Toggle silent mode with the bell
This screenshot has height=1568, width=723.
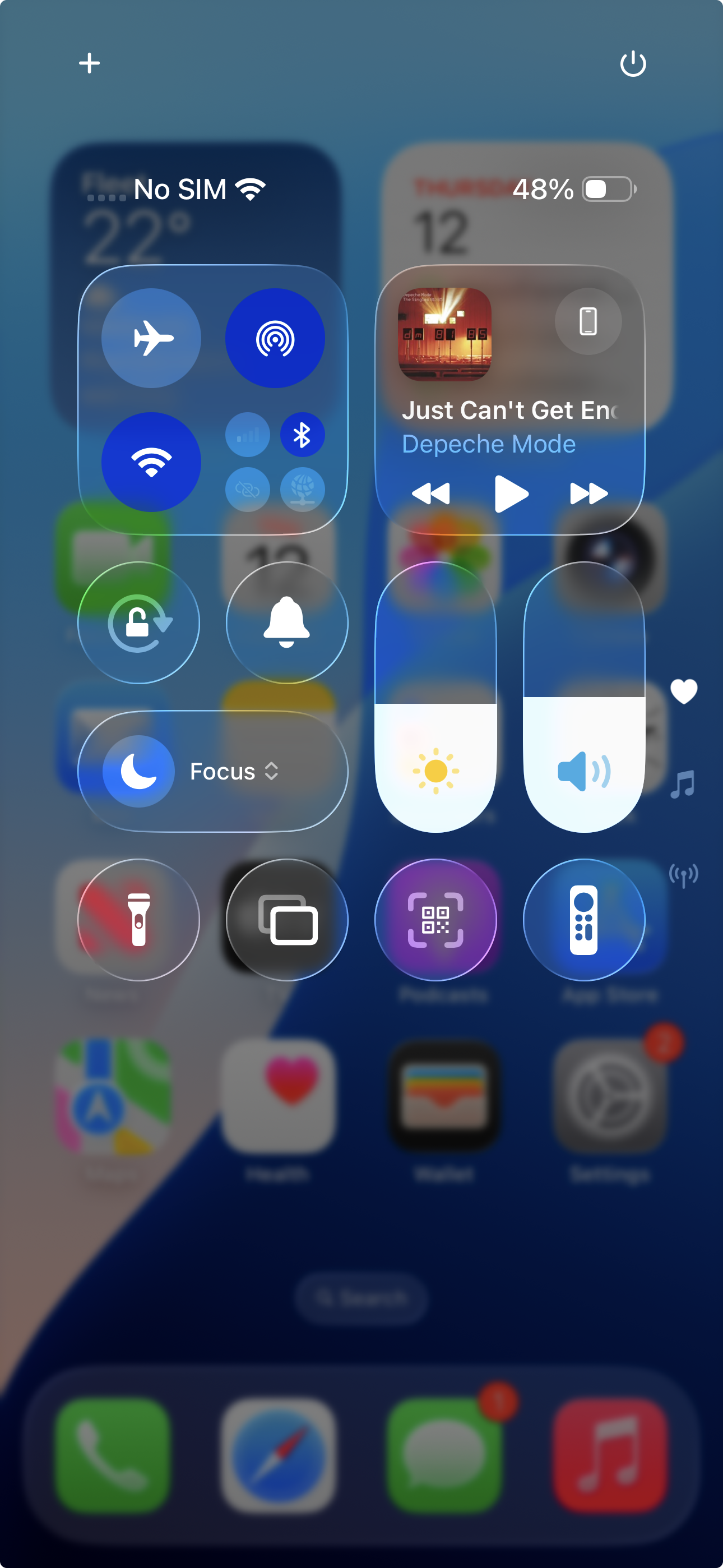286,622
